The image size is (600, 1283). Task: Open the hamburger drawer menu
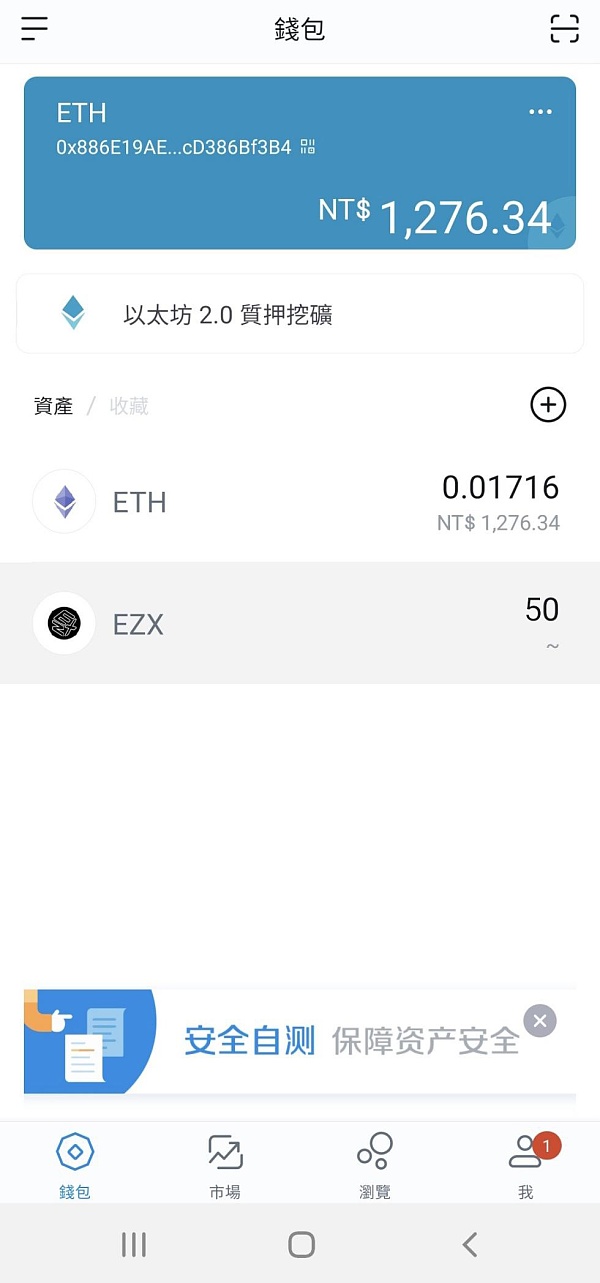[34, 29]
